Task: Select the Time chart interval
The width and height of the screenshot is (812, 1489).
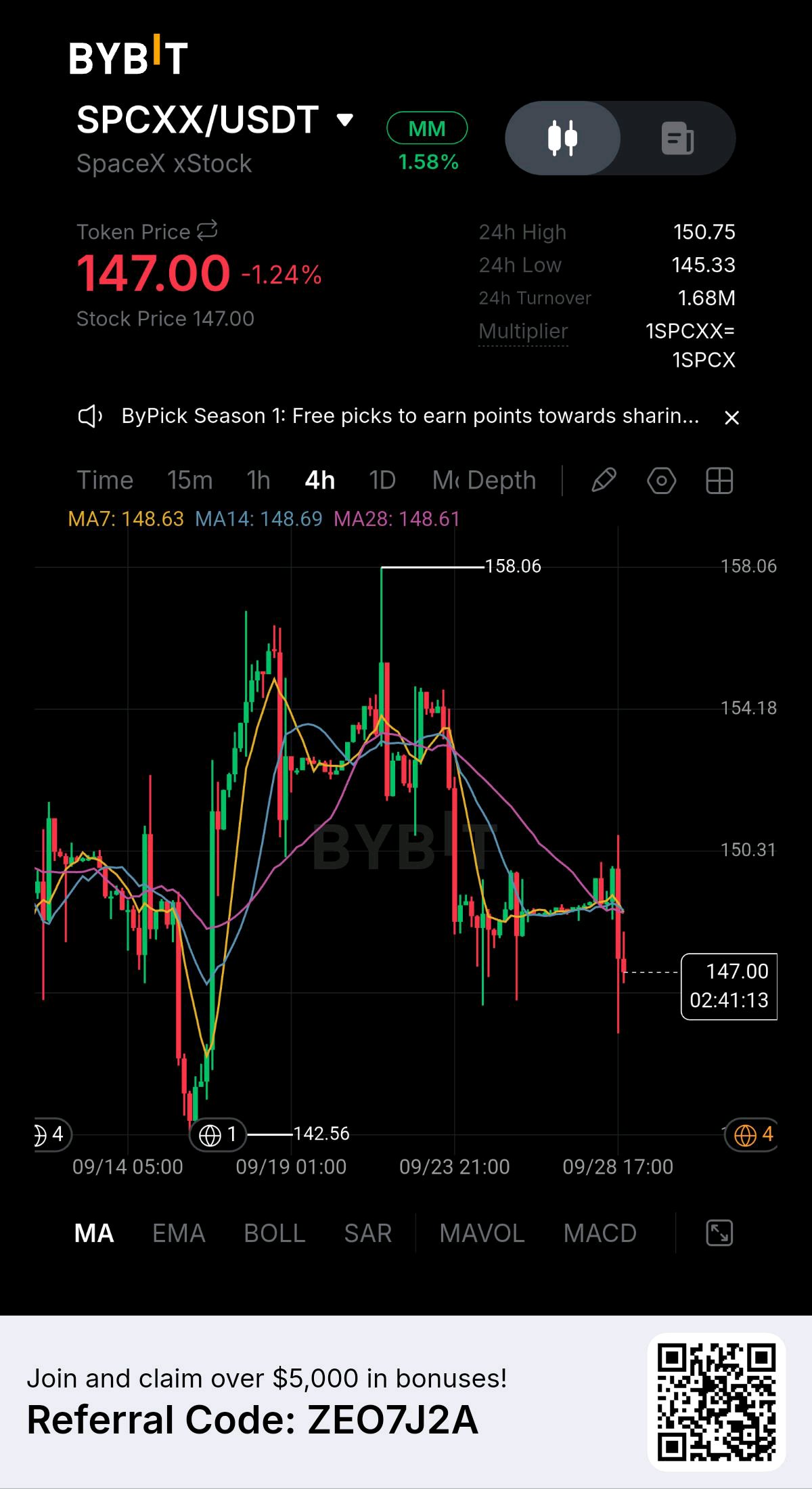Action: [x=105, y=480]
